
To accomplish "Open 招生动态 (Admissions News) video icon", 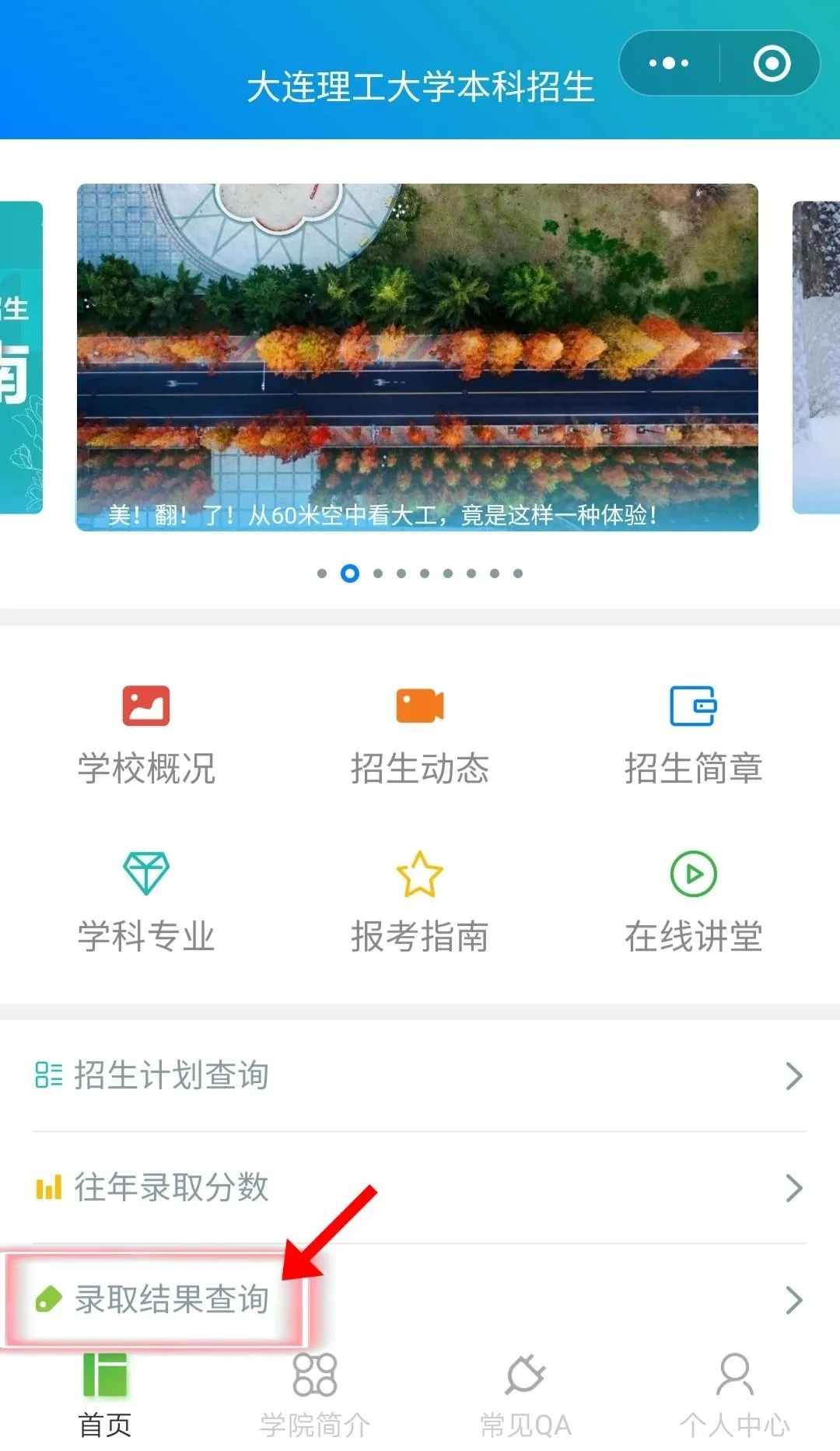I will pyautogui.click(x=418, y=705).
